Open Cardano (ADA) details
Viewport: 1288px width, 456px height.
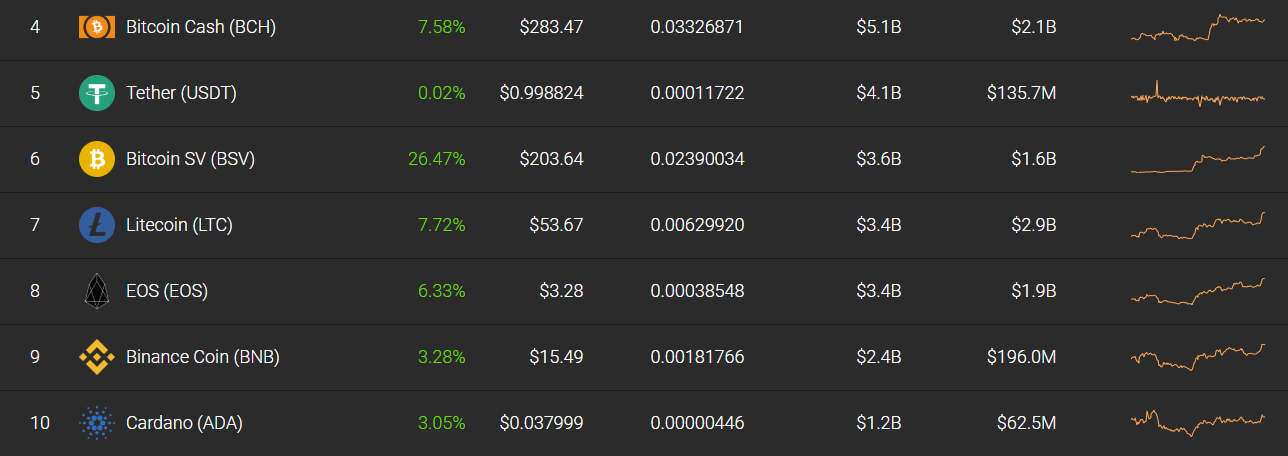pos(184,423)
